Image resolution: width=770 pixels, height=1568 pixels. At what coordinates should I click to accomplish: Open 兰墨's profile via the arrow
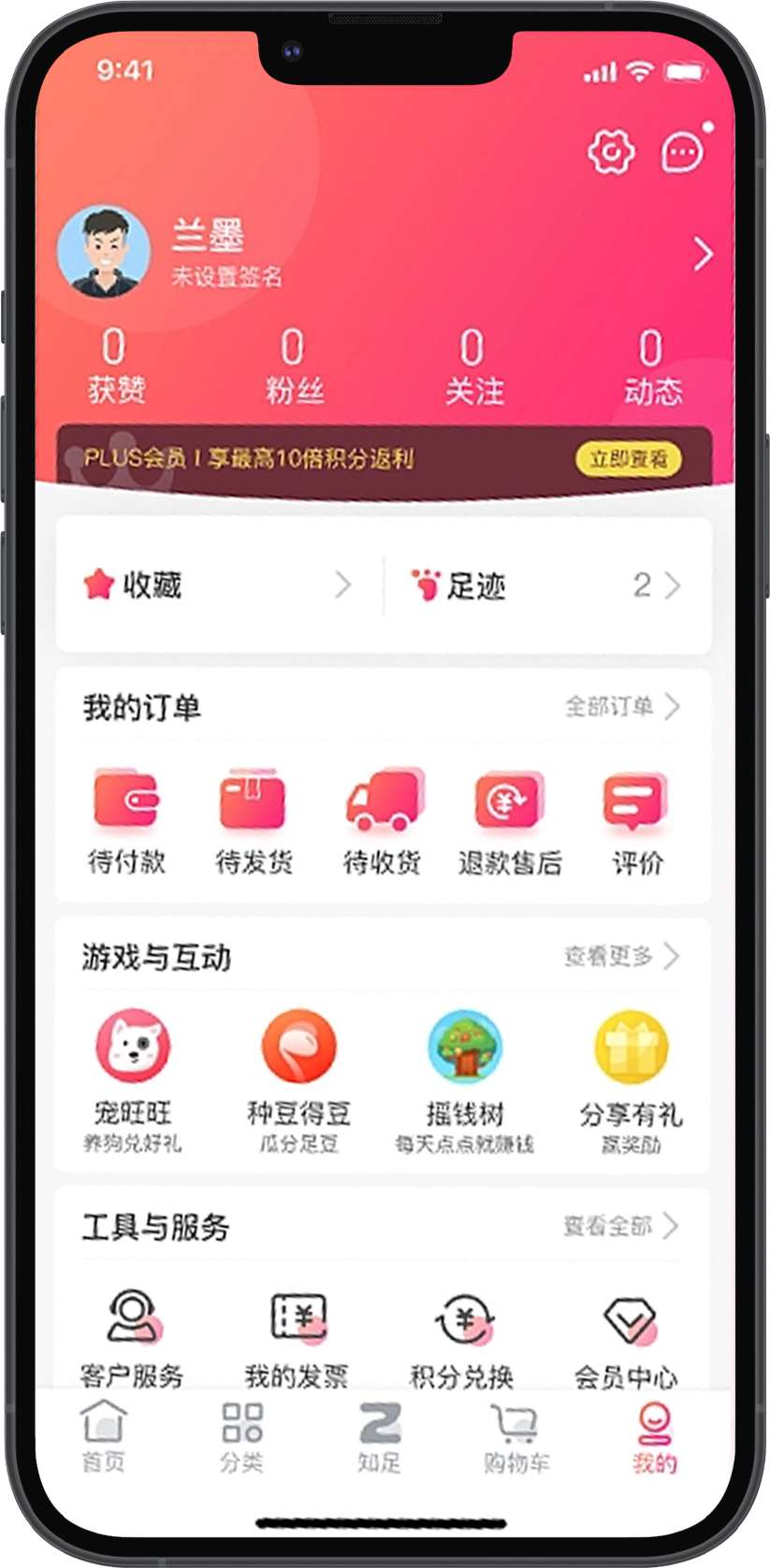point(703,254)
